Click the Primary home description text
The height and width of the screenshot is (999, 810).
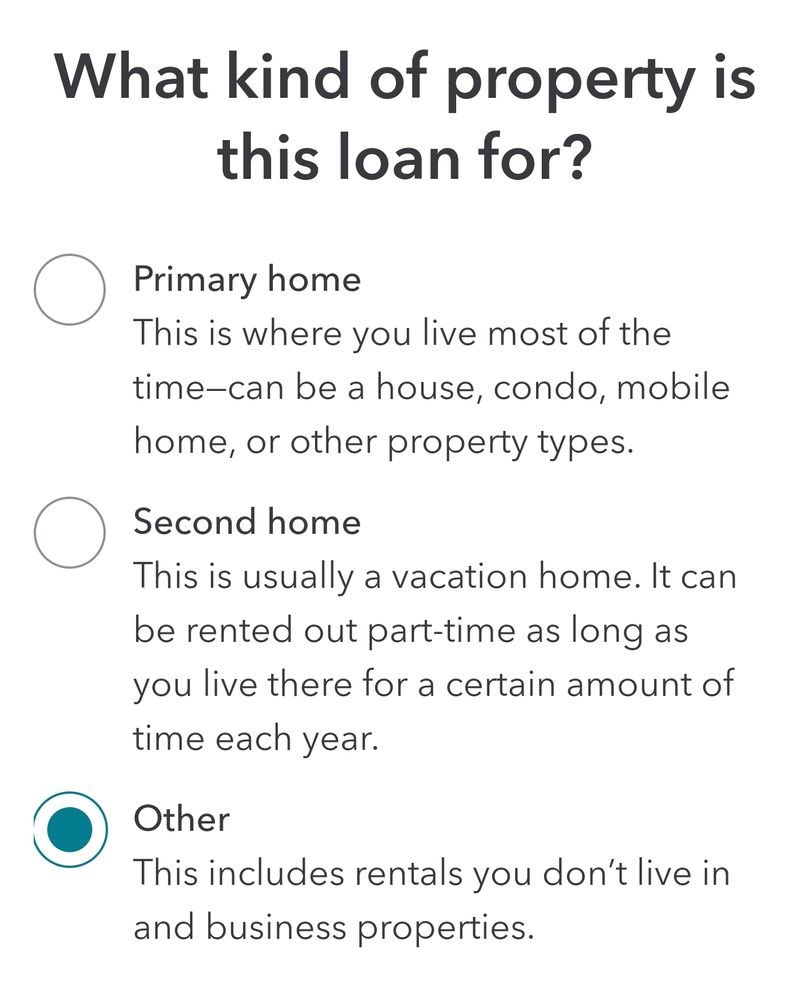(430, 385)
